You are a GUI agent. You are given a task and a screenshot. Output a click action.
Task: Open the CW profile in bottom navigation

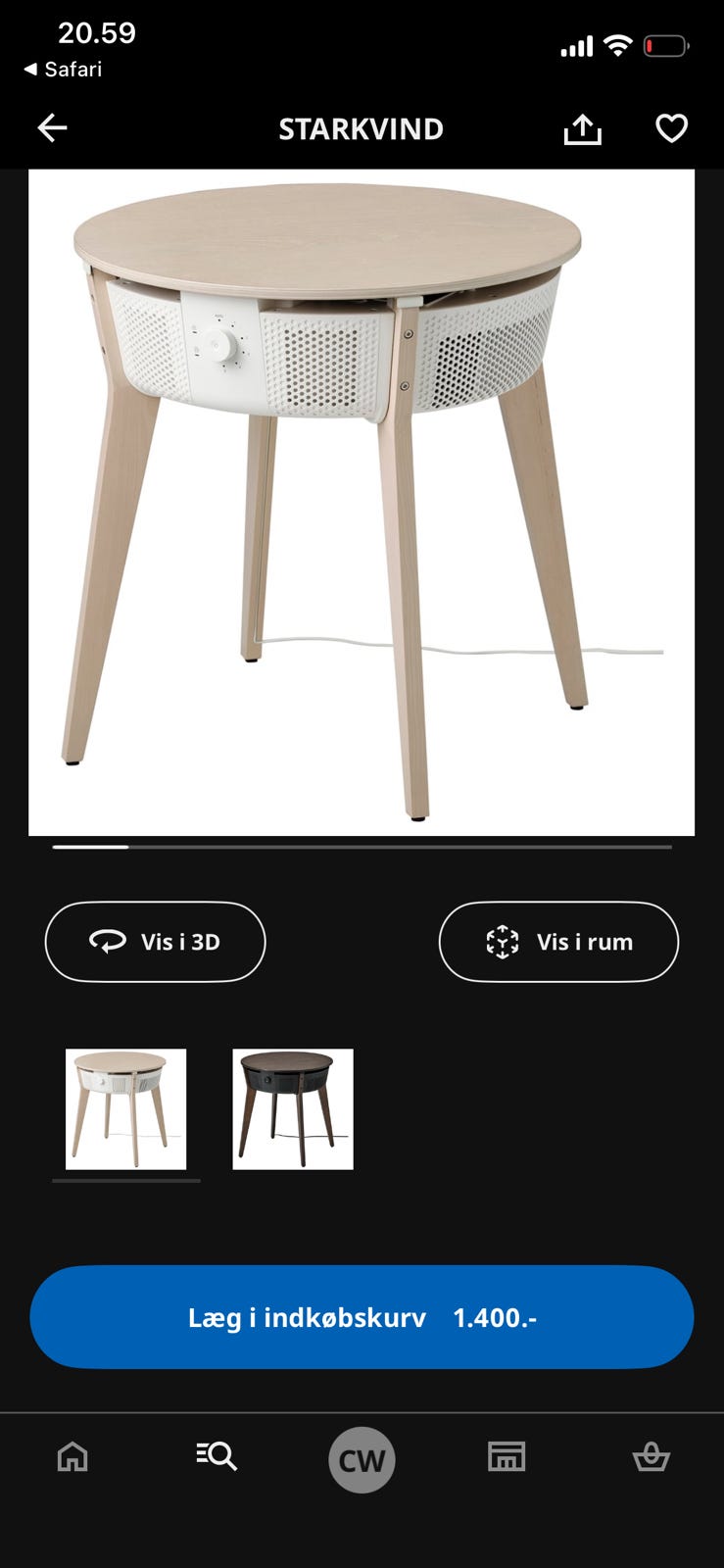click(362, 1459)
